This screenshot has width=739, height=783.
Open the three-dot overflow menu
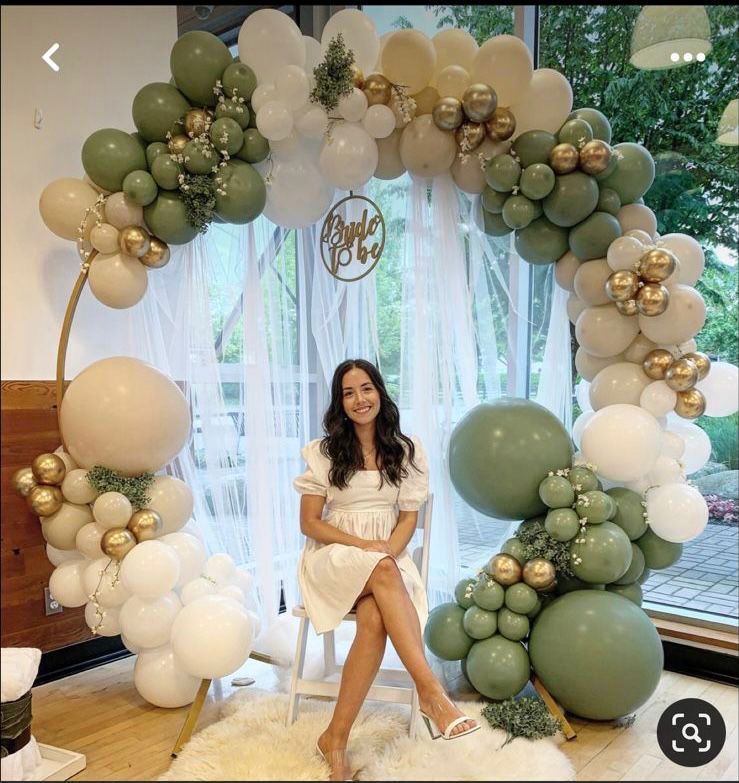tap(687, 57)
